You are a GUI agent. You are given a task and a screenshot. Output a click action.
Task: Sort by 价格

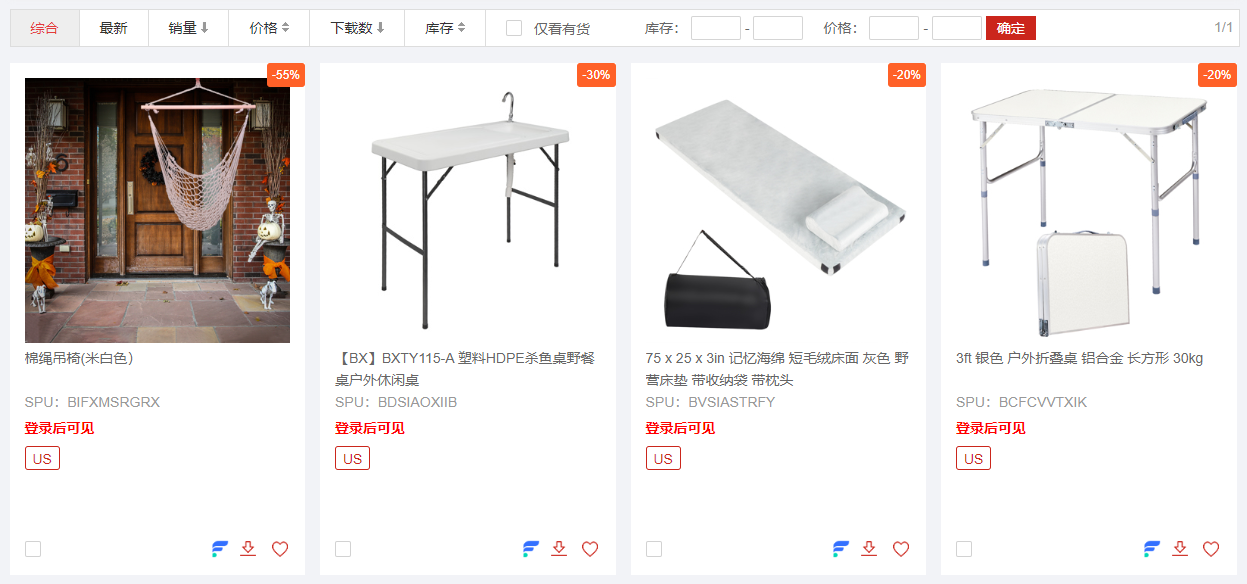coord(269,28)
